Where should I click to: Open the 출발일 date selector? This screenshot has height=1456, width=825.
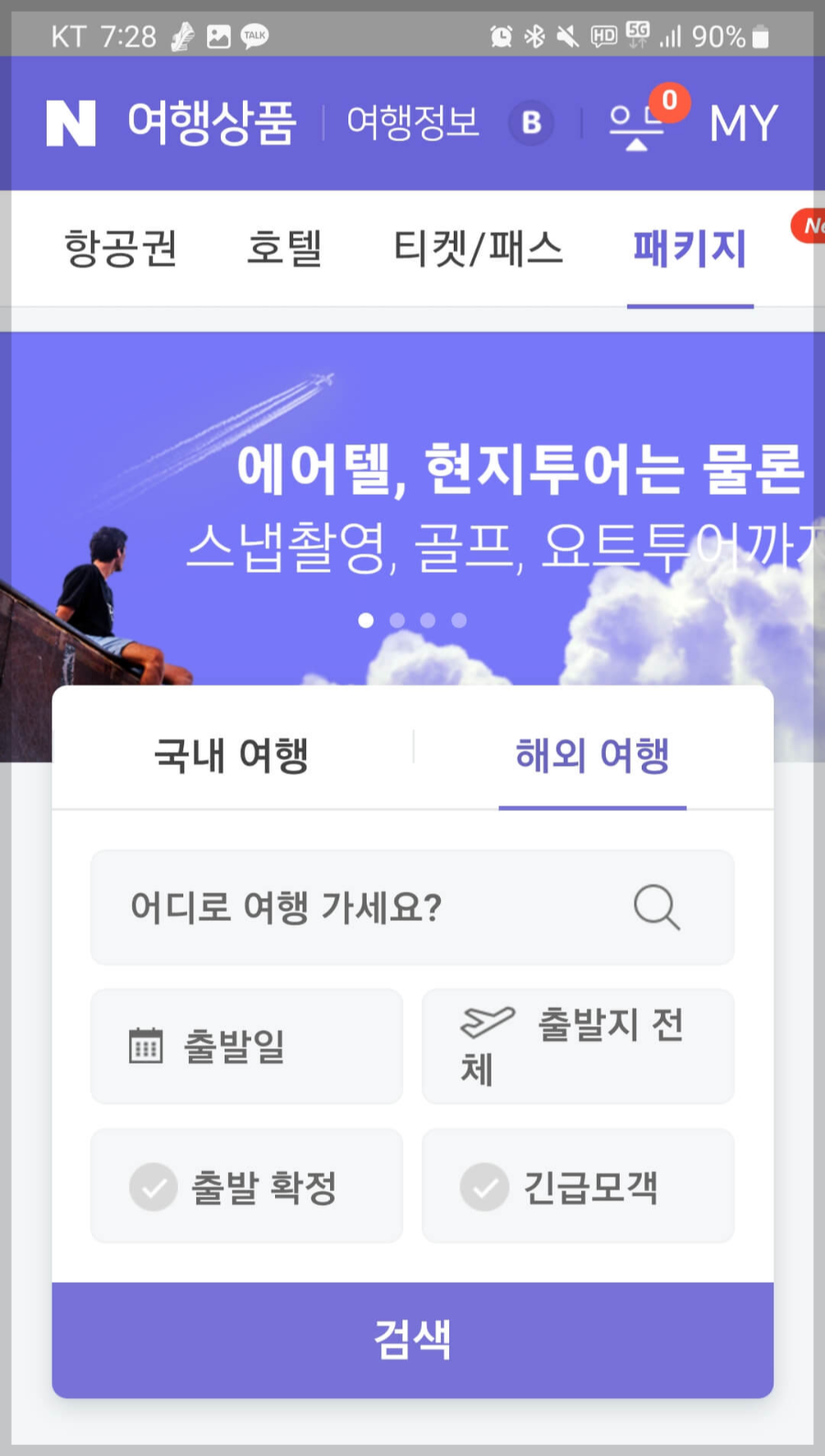point(246,1046)
